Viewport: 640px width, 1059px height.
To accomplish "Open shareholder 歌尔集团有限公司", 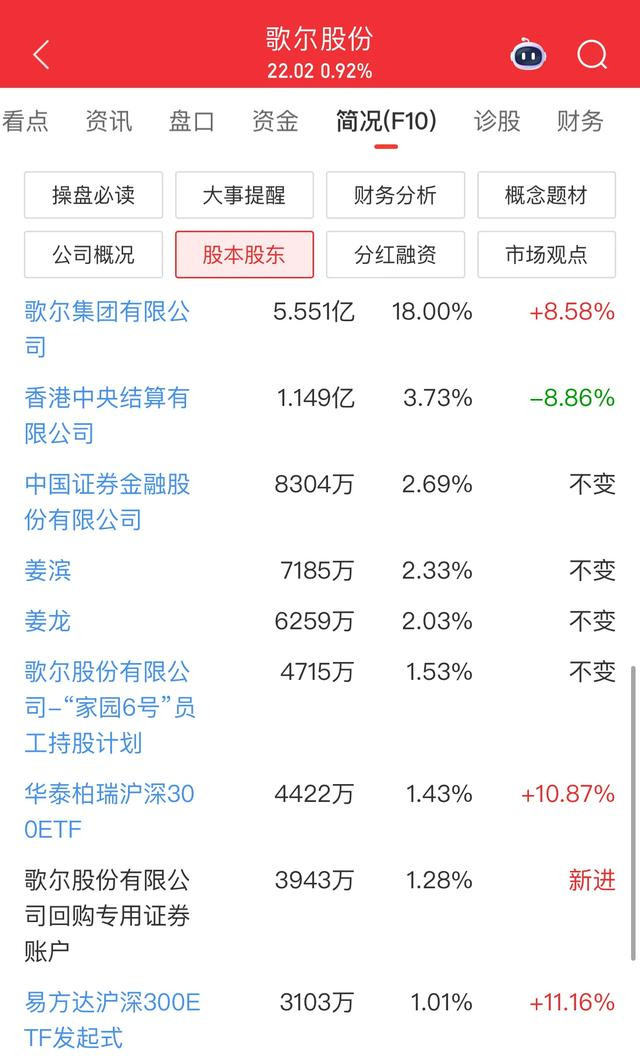I will (107, 329).
